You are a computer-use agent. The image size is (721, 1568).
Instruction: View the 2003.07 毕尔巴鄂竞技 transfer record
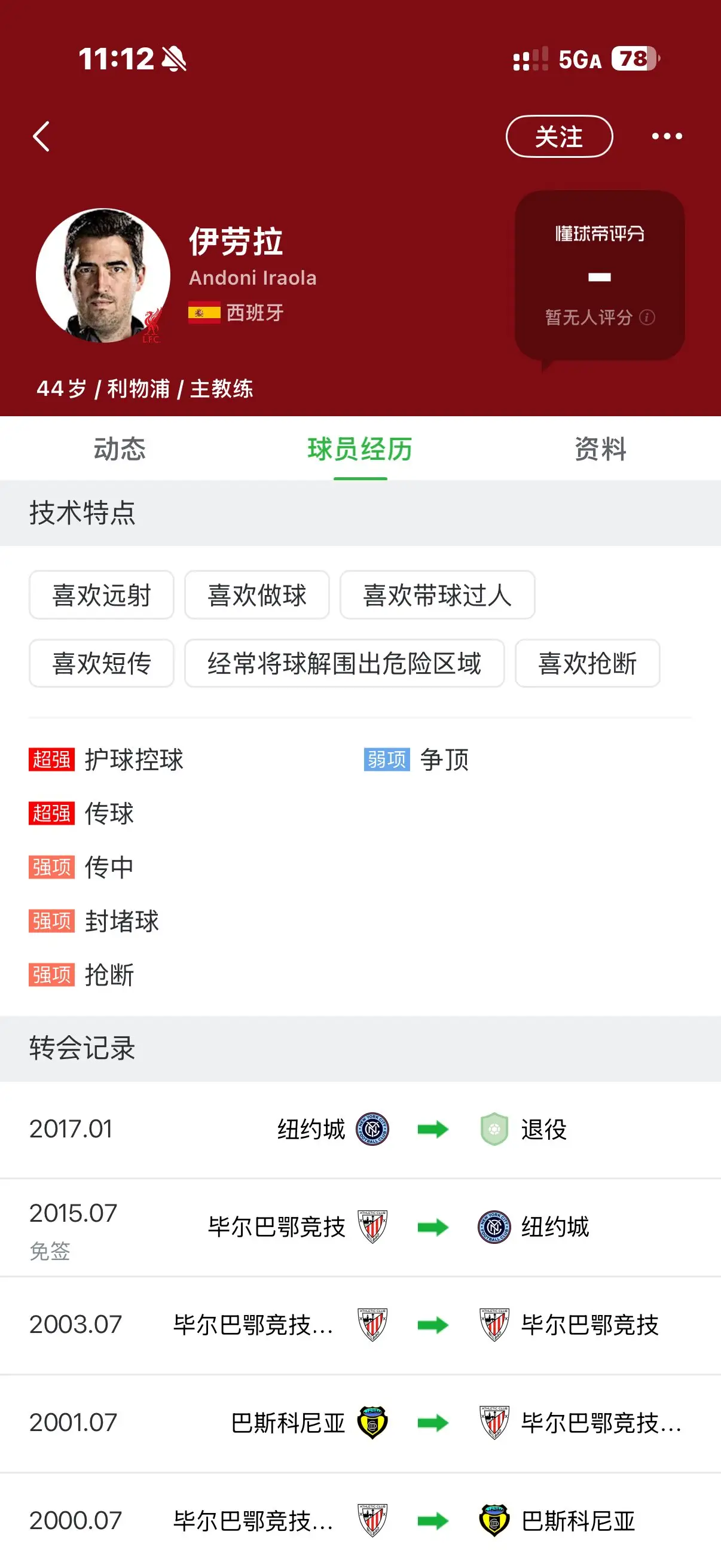tap(360, 1325)
